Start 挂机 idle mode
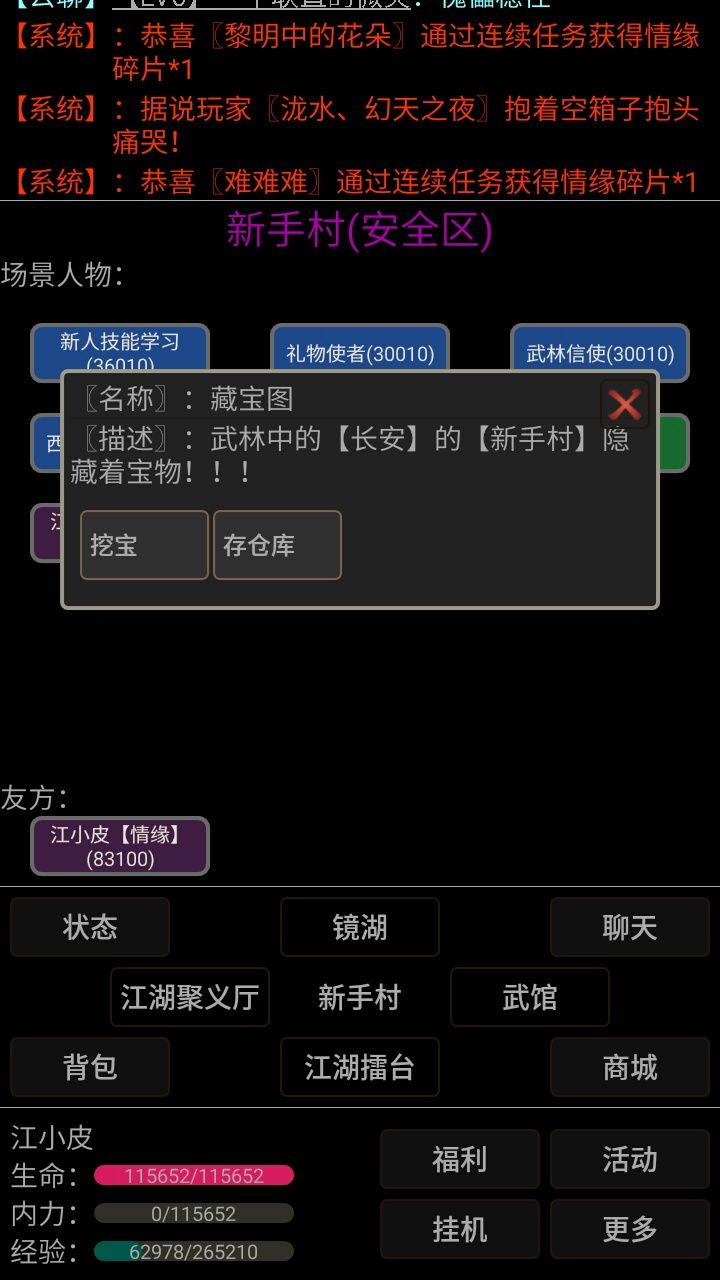This screenshot has width=720, height=1280. point(460,1229)
